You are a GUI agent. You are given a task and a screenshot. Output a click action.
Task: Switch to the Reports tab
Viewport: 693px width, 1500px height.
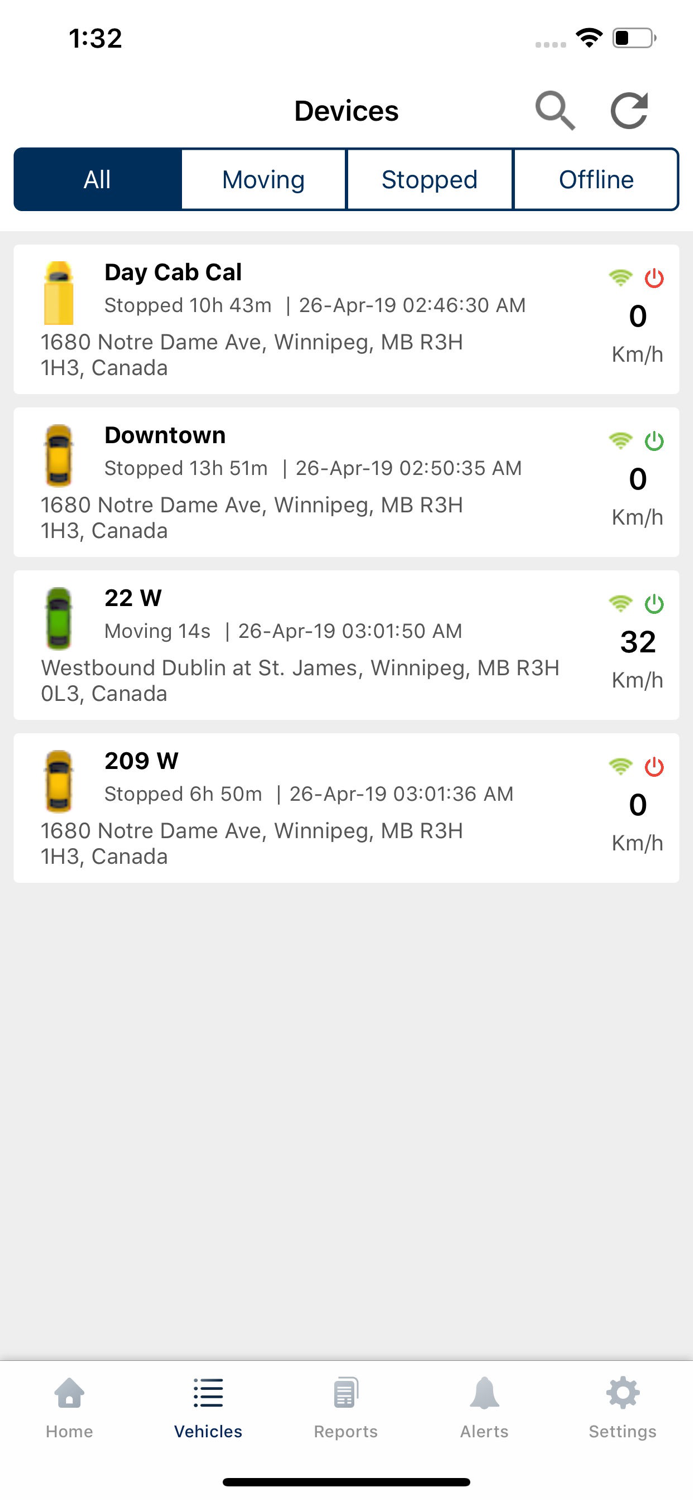346,1407
